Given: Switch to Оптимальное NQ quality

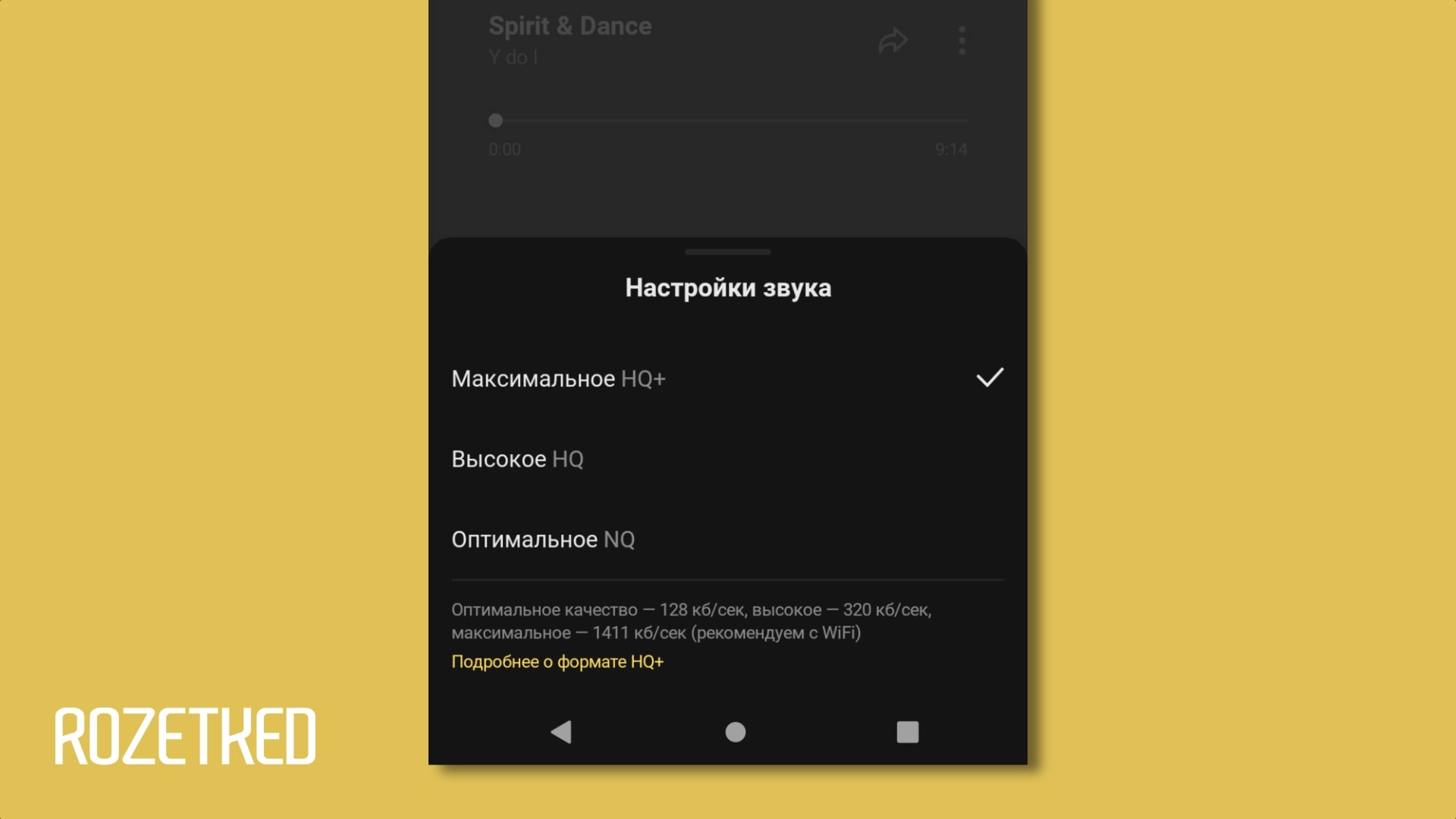Looking at the screenshot, I should [543, 539].
